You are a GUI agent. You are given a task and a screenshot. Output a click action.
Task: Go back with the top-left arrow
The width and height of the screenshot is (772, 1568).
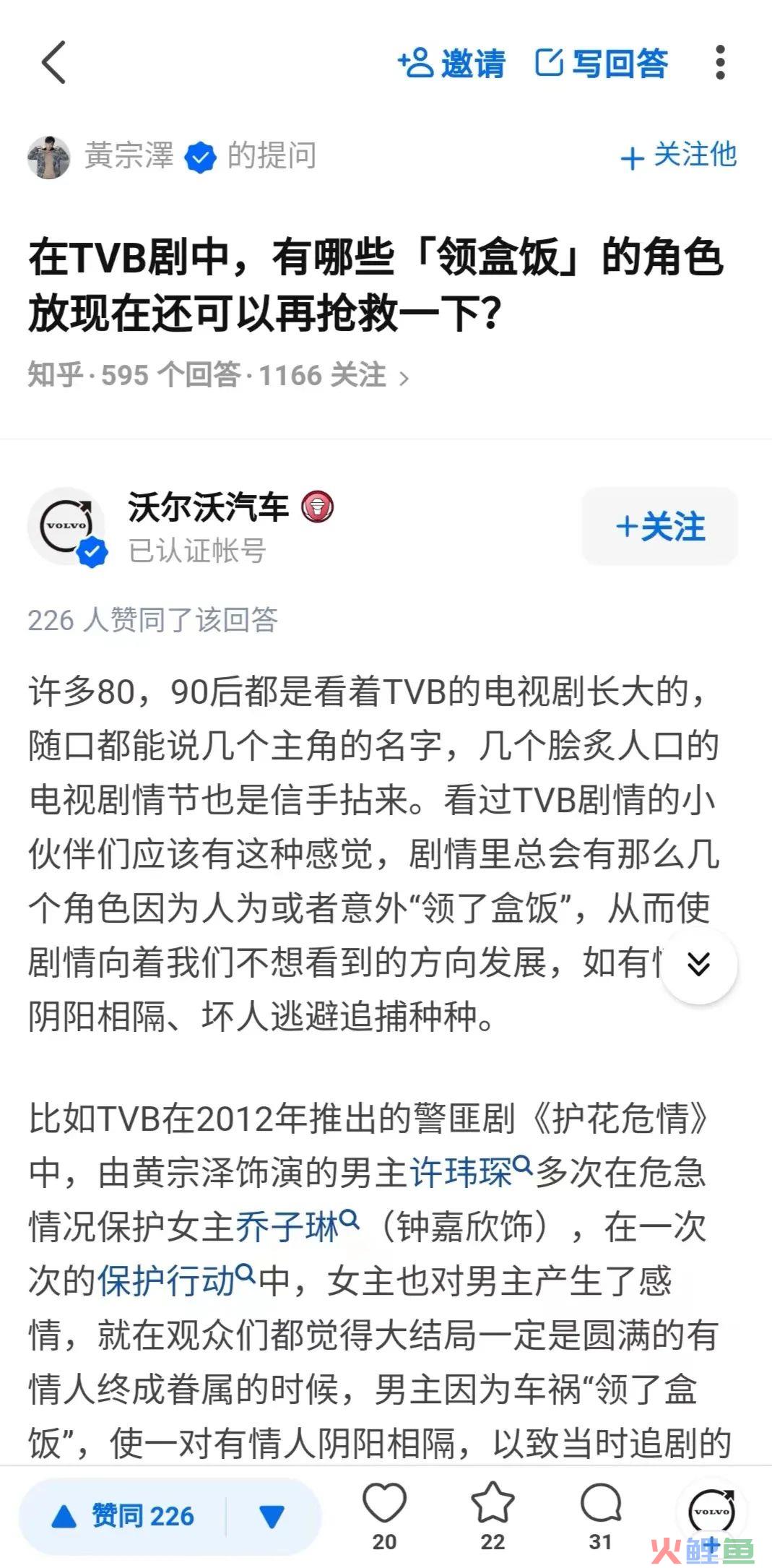[x=54, y=62]
